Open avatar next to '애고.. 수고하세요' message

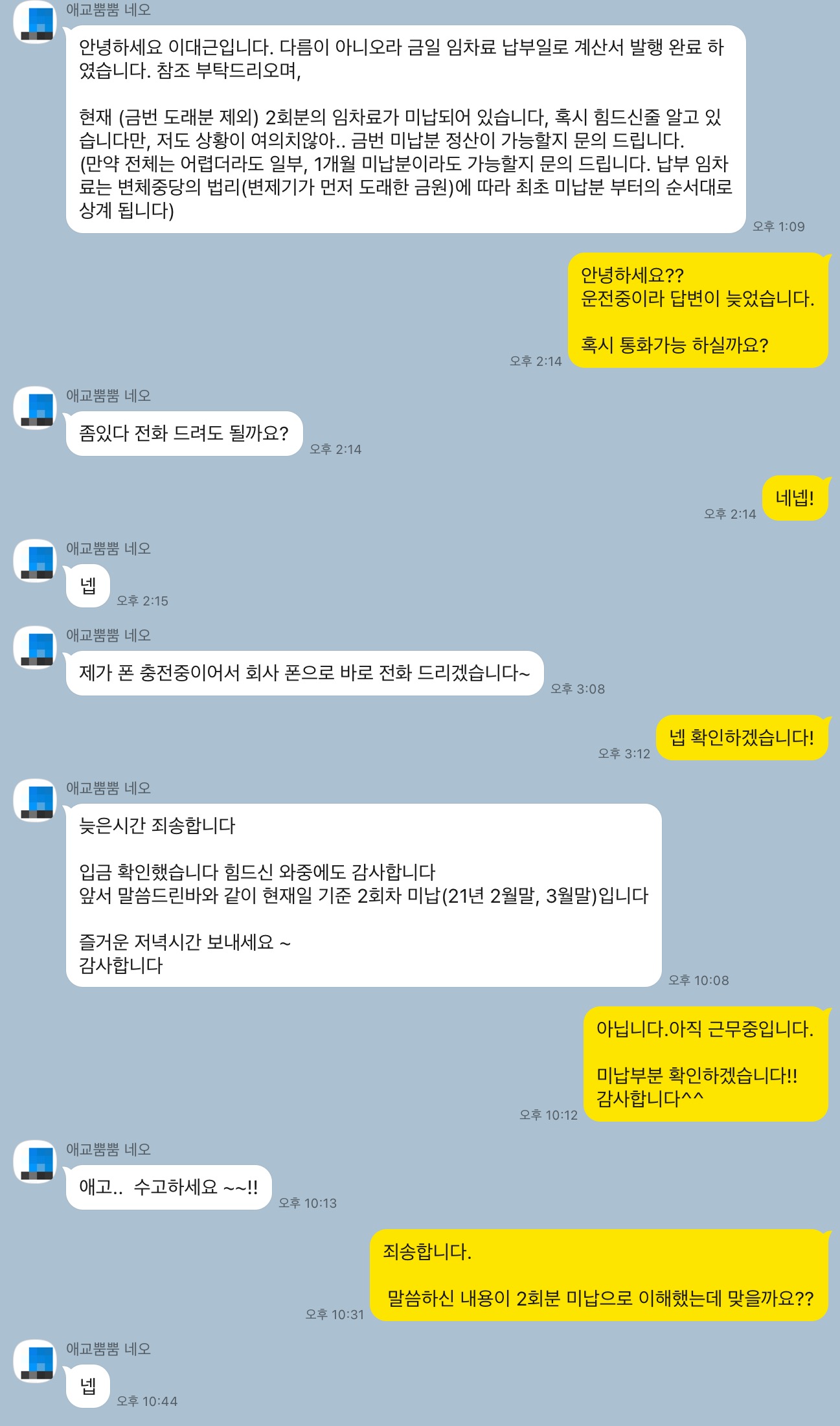[35, 1162]
